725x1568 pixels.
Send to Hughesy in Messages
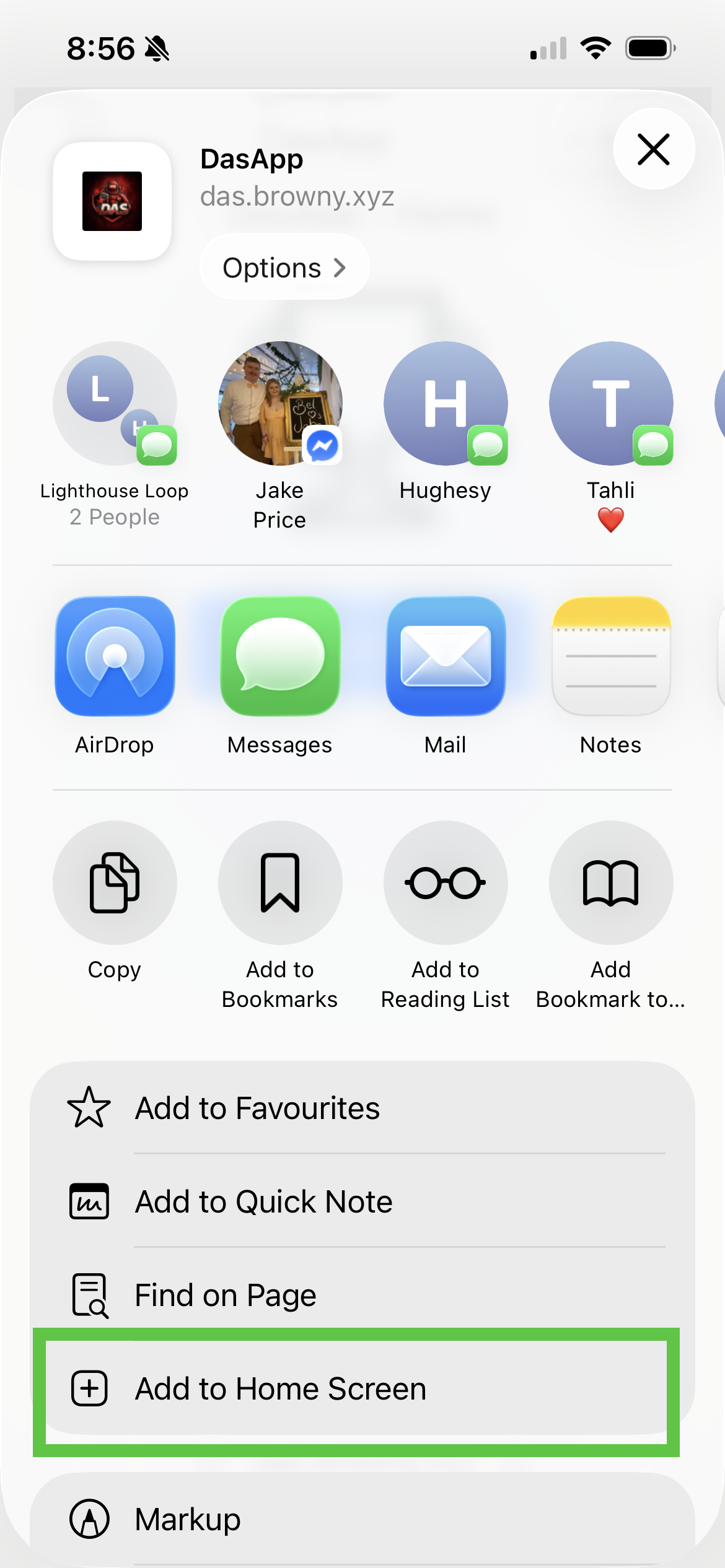click(445, 404)
